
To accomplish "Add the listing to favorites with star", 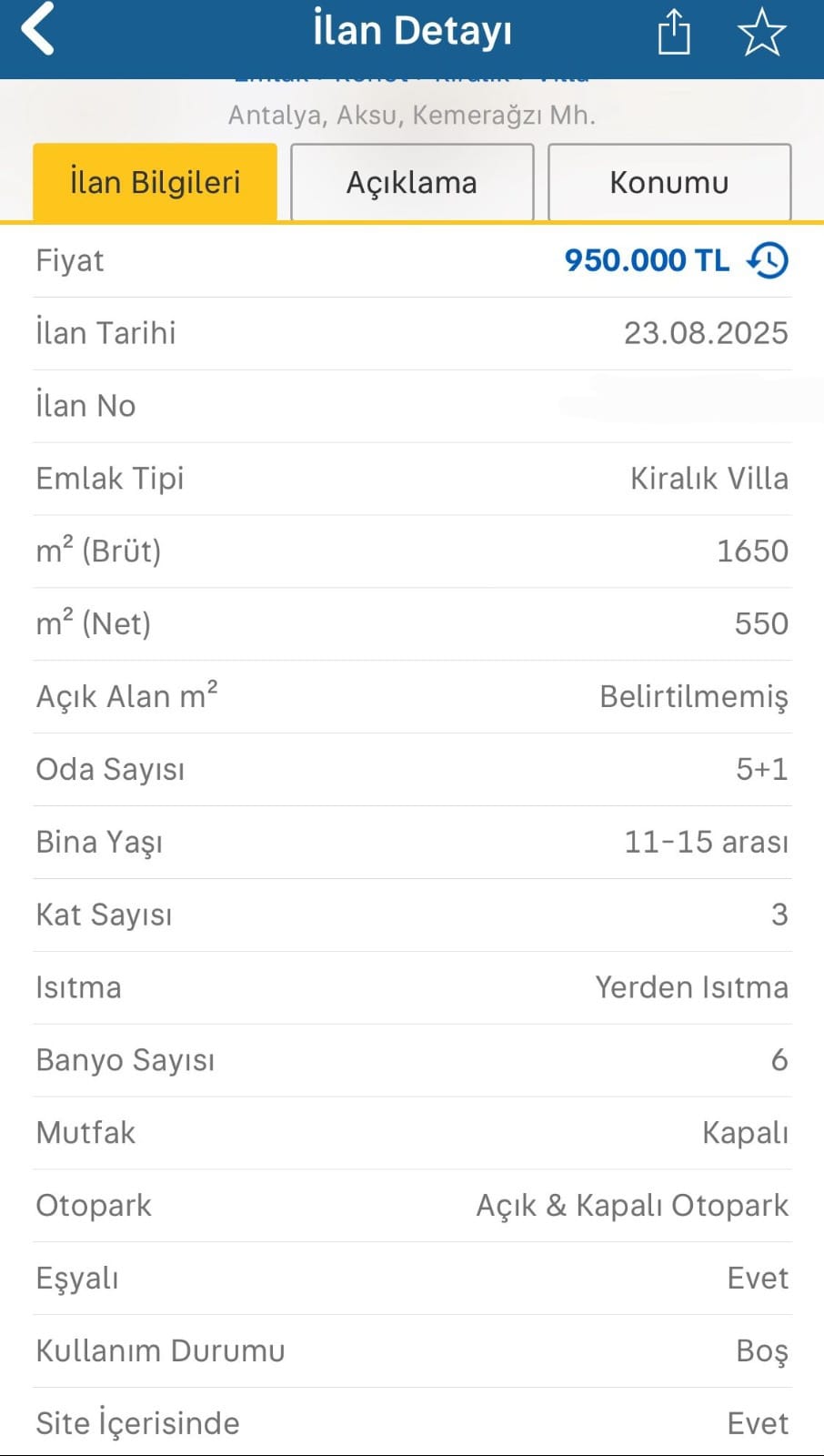I will pos(761,32).
